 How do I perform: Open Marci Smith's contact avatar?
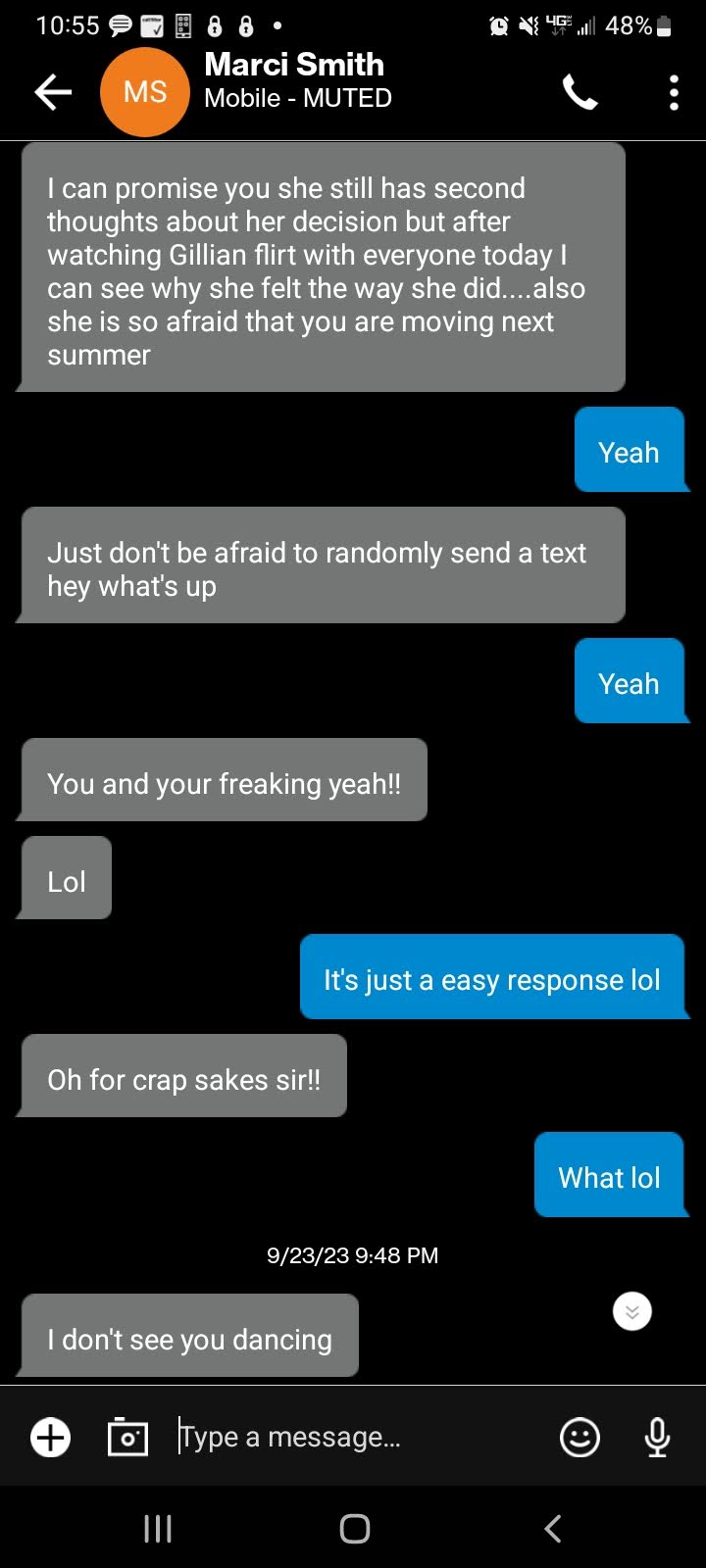pyautogui.click(x=144, y=92)
